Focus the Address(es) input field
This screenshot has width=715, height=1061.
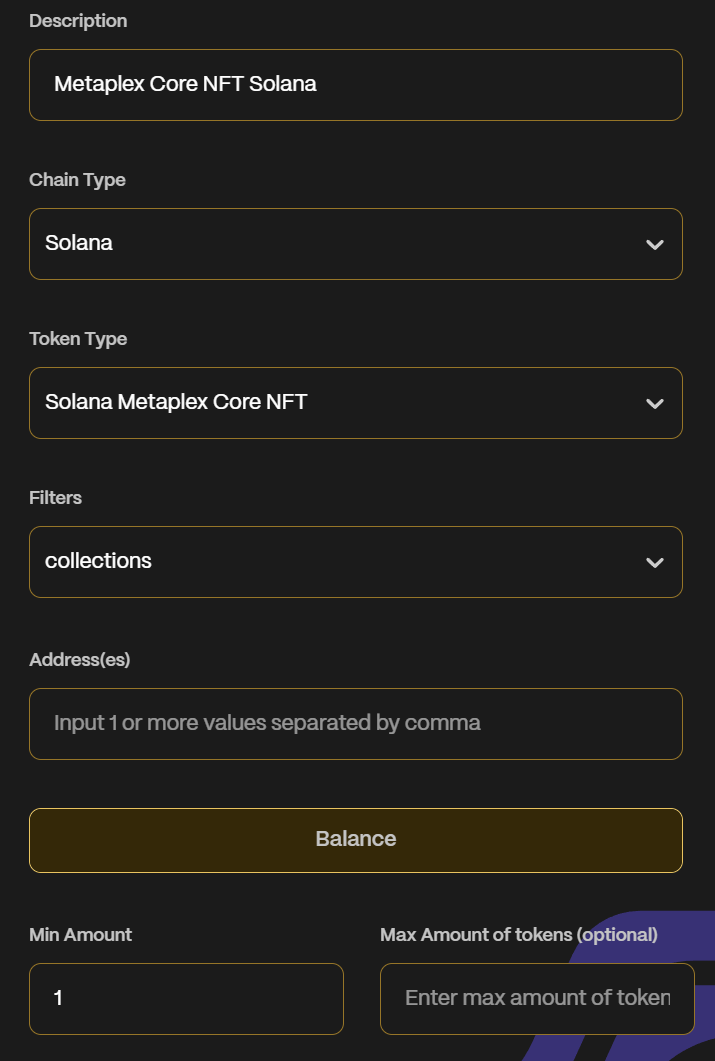click(356, 724)
